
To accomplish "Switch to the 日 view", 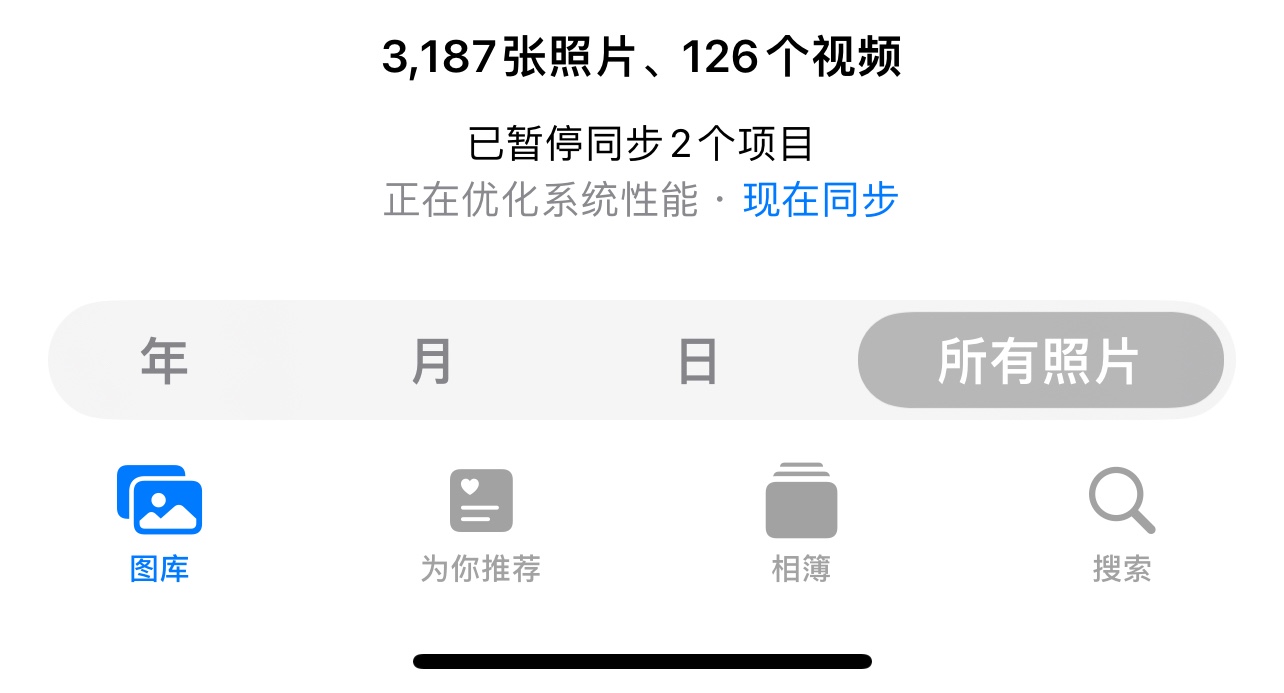I will click(697, 361).
